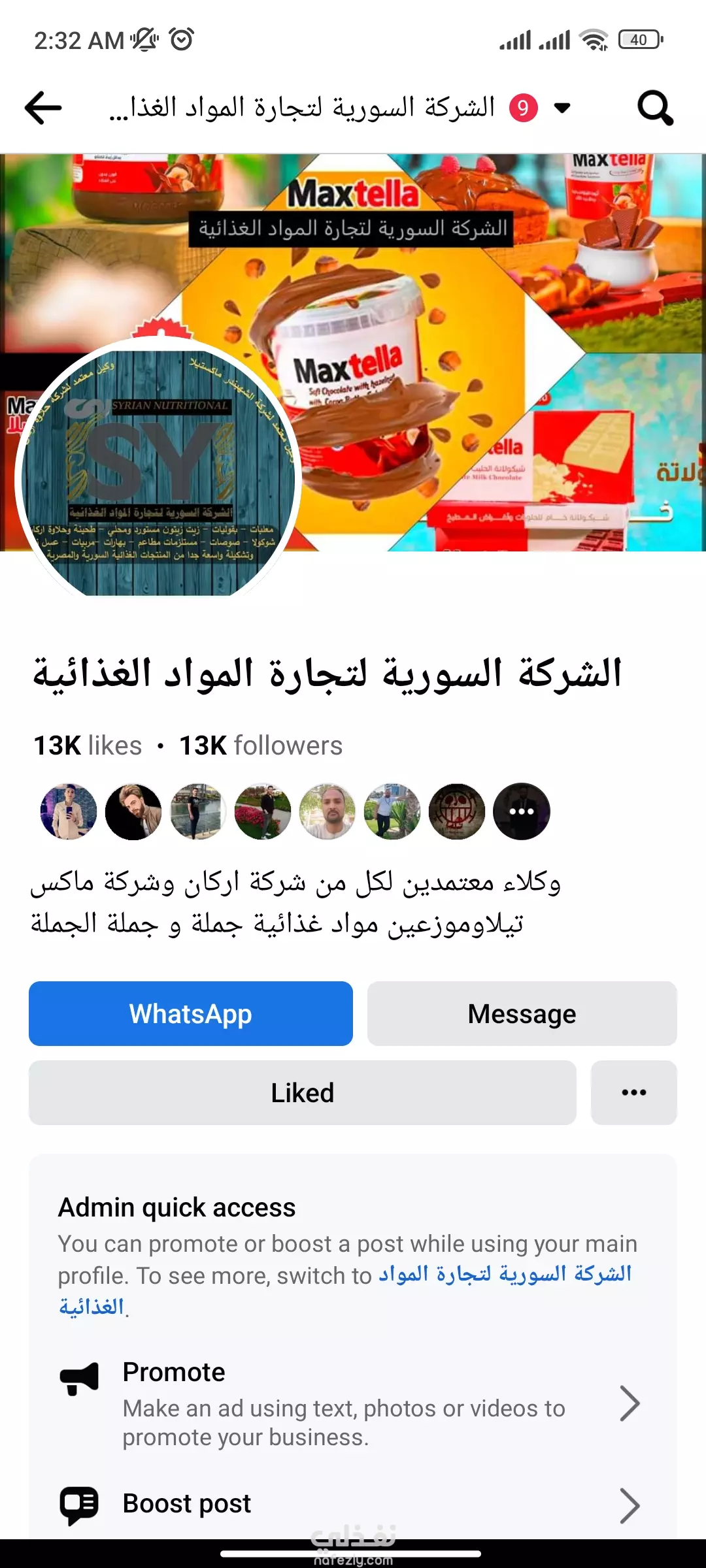Show more followers via the dots avatar
The width and height of the screenshot is (706, 1568).
pyautogui.click(x=521, y=811)
